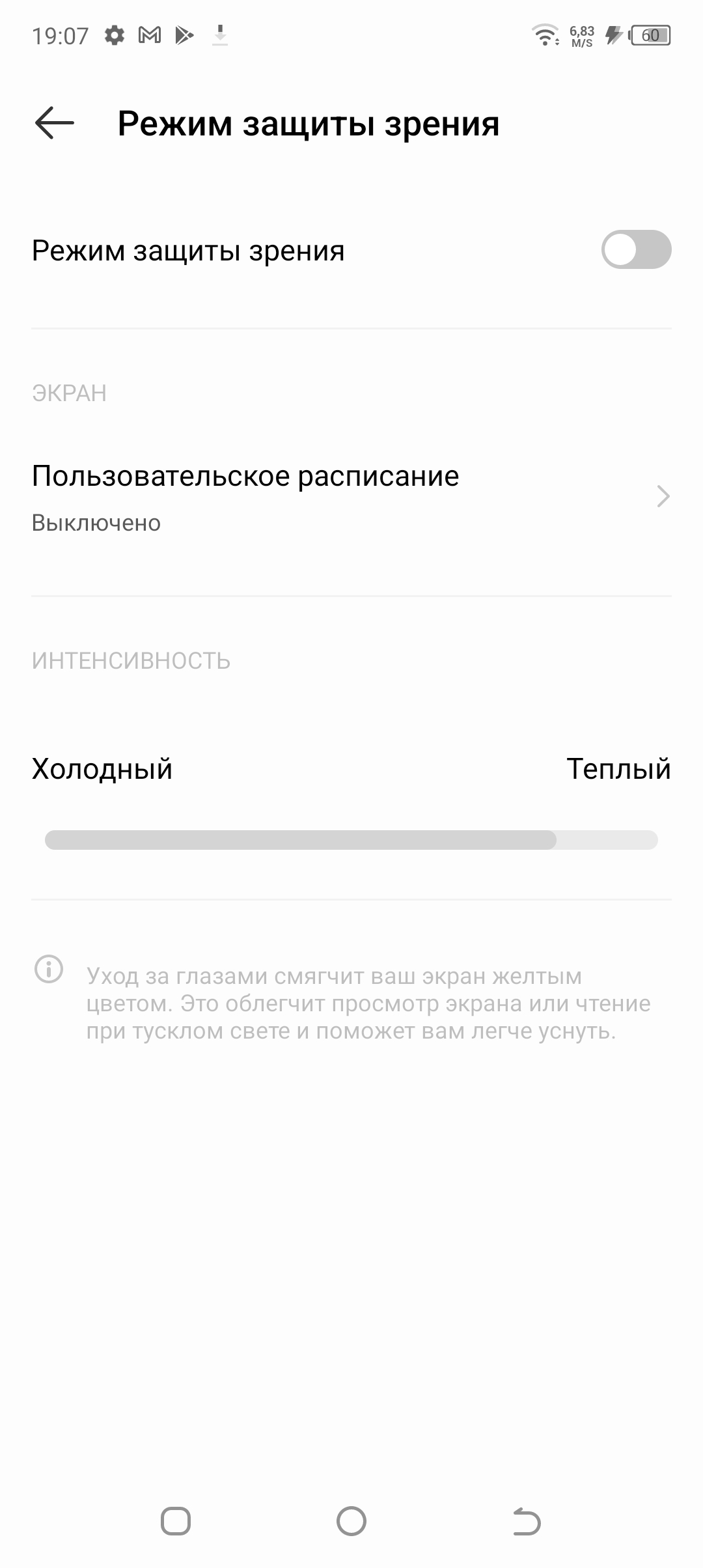703x1568 pixels.
Task: Open Пользовательское расписание settings
Action: click(x=351, y=496)
